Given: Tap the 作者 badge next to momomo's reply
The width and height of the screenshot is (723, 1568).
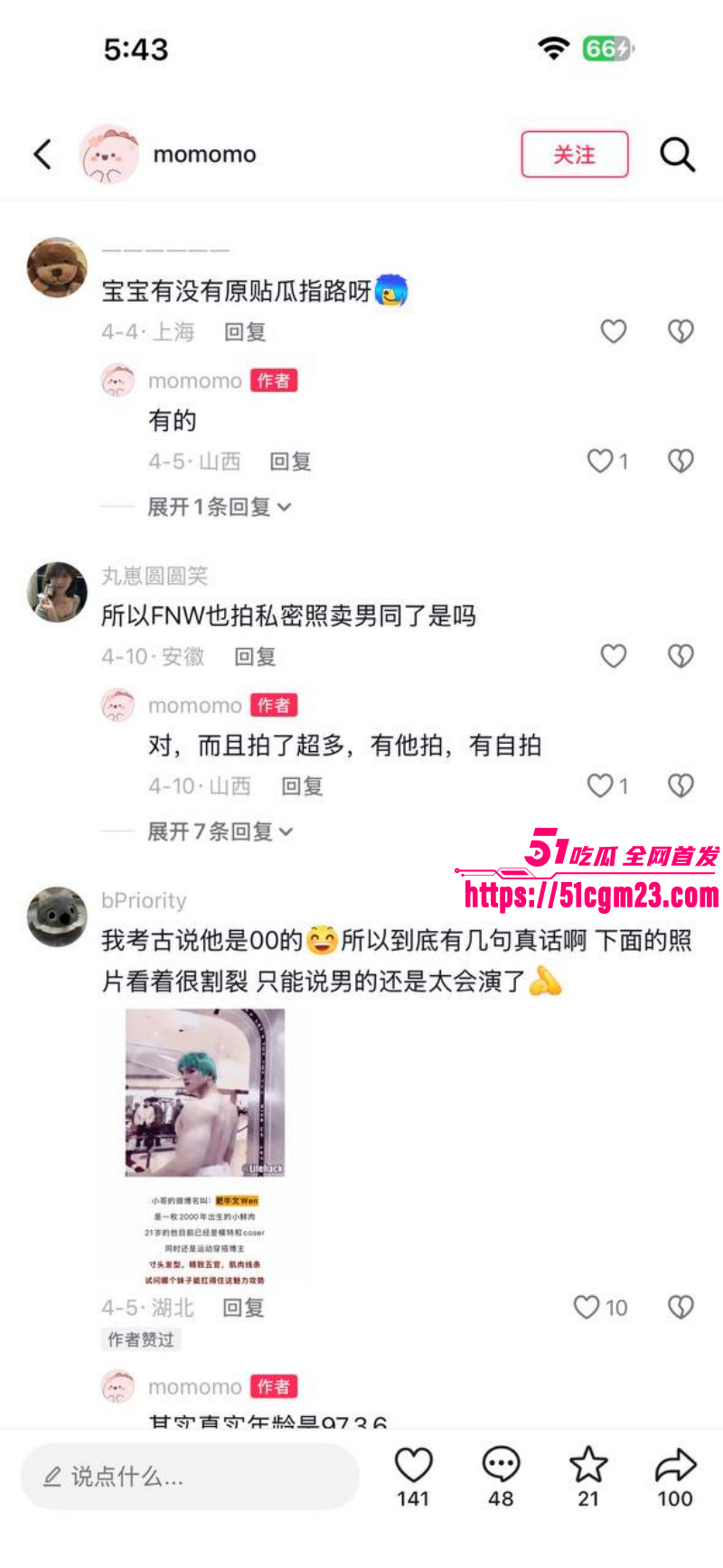Looking at the screenshot, I should tap(276, 380).
